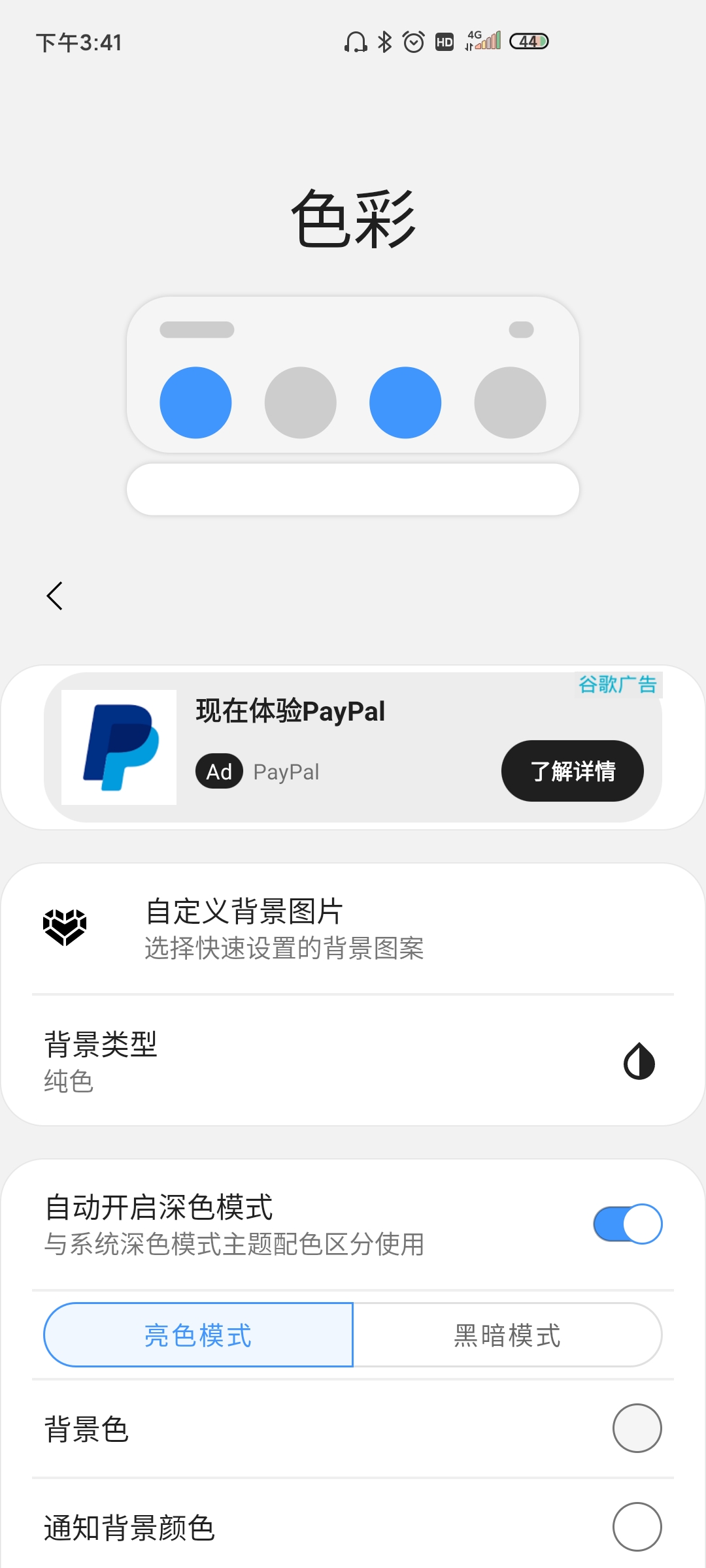Select the 亮色模式 tab

point(197,1334)
